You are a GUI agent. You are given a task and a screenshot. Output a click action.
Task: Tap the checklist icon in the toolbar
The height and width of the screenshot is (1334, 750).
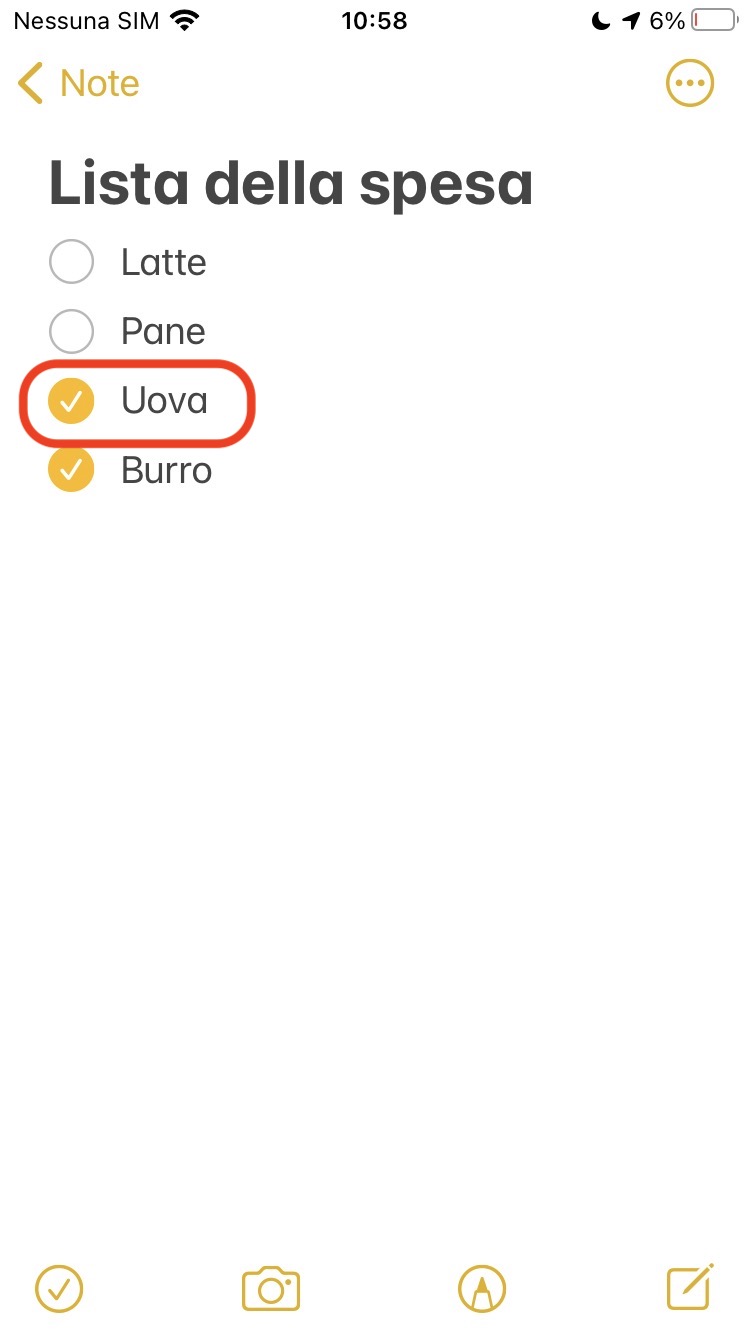point(59,1288)
